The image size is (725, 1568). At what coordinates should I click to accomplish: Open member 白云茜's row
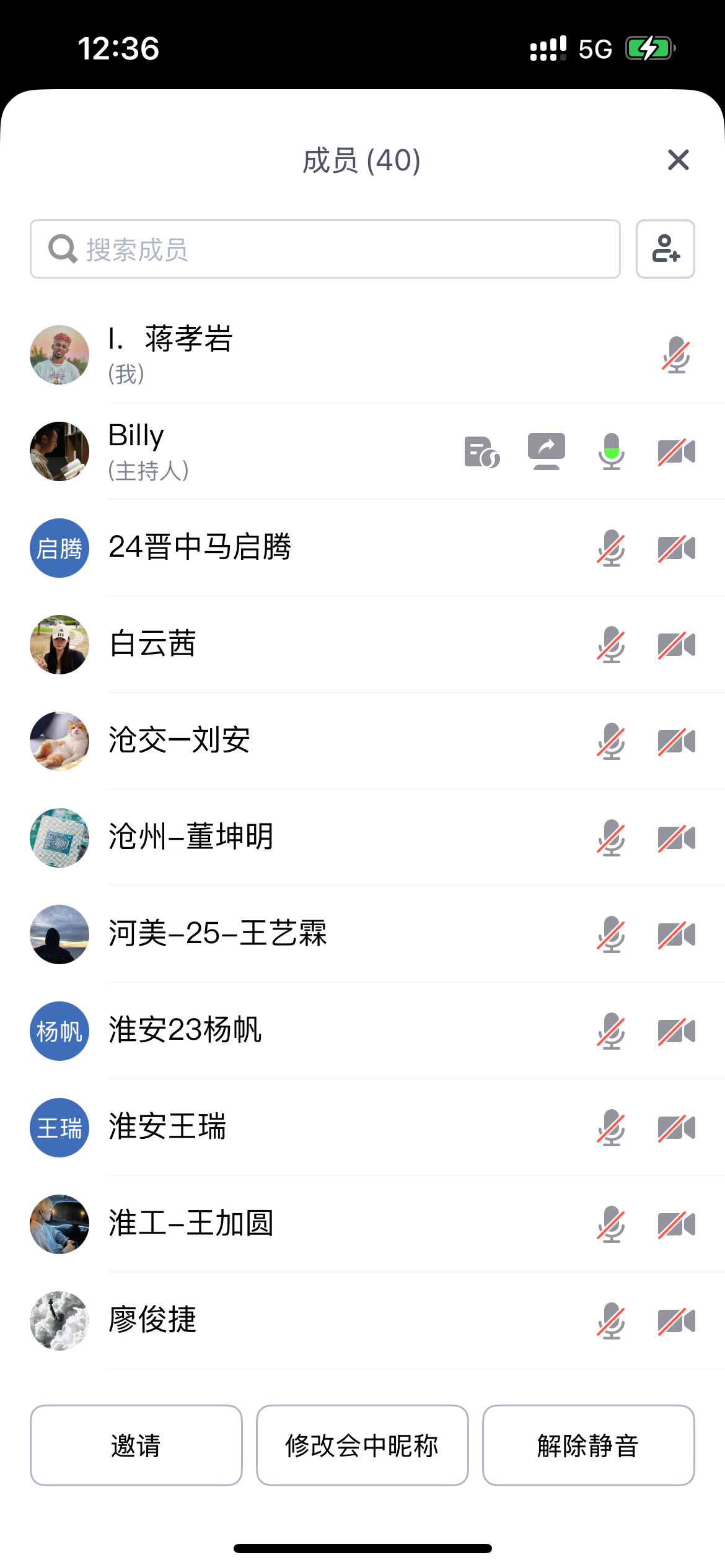point(248,645)
